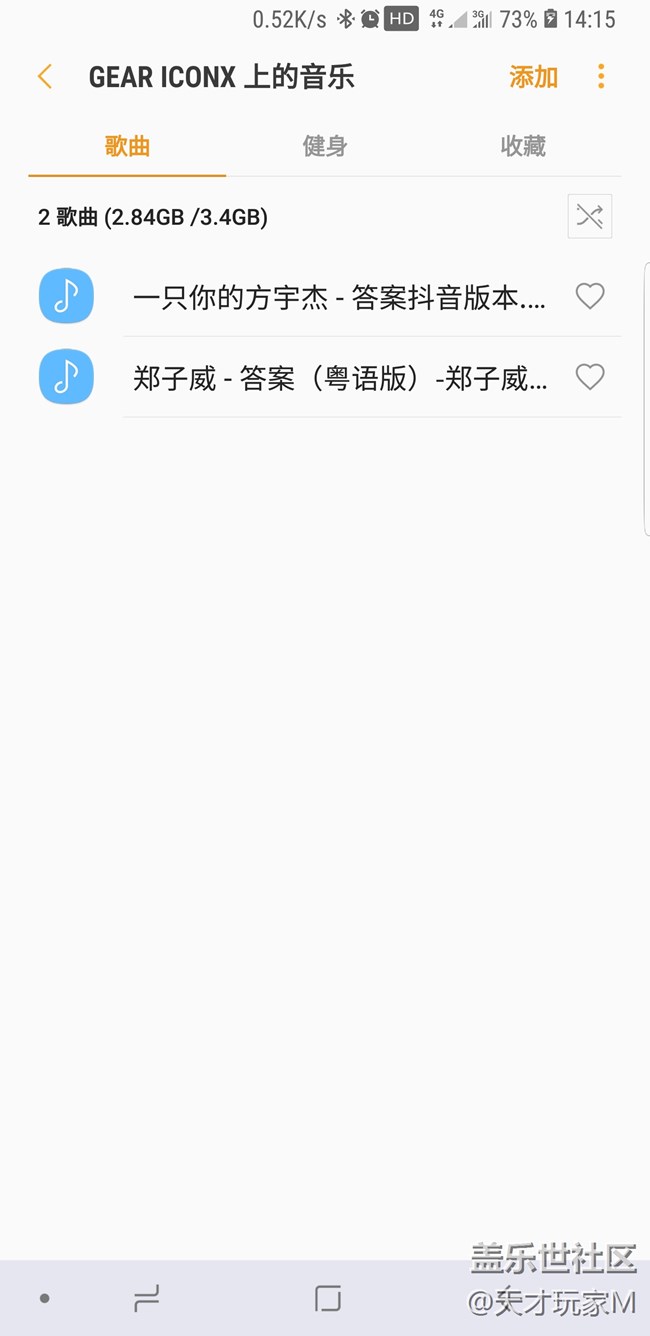Open the three-dot overflow menu
This screenshot has height=1336, width=650.
point(601,77)
